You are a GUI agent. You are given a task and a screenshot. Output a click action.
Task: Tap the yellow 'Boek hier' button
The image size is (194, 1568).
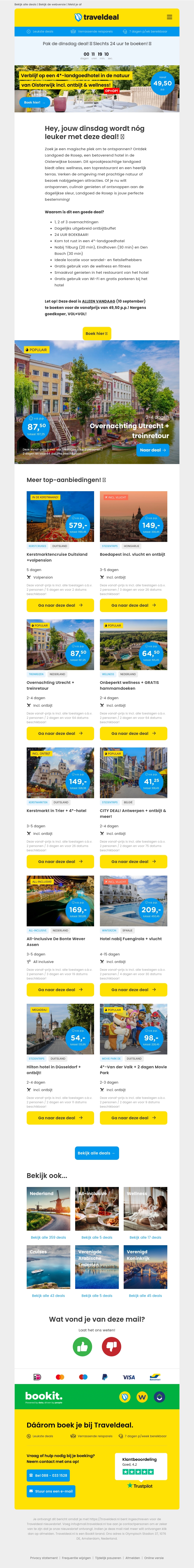click(x=97, y=333)
